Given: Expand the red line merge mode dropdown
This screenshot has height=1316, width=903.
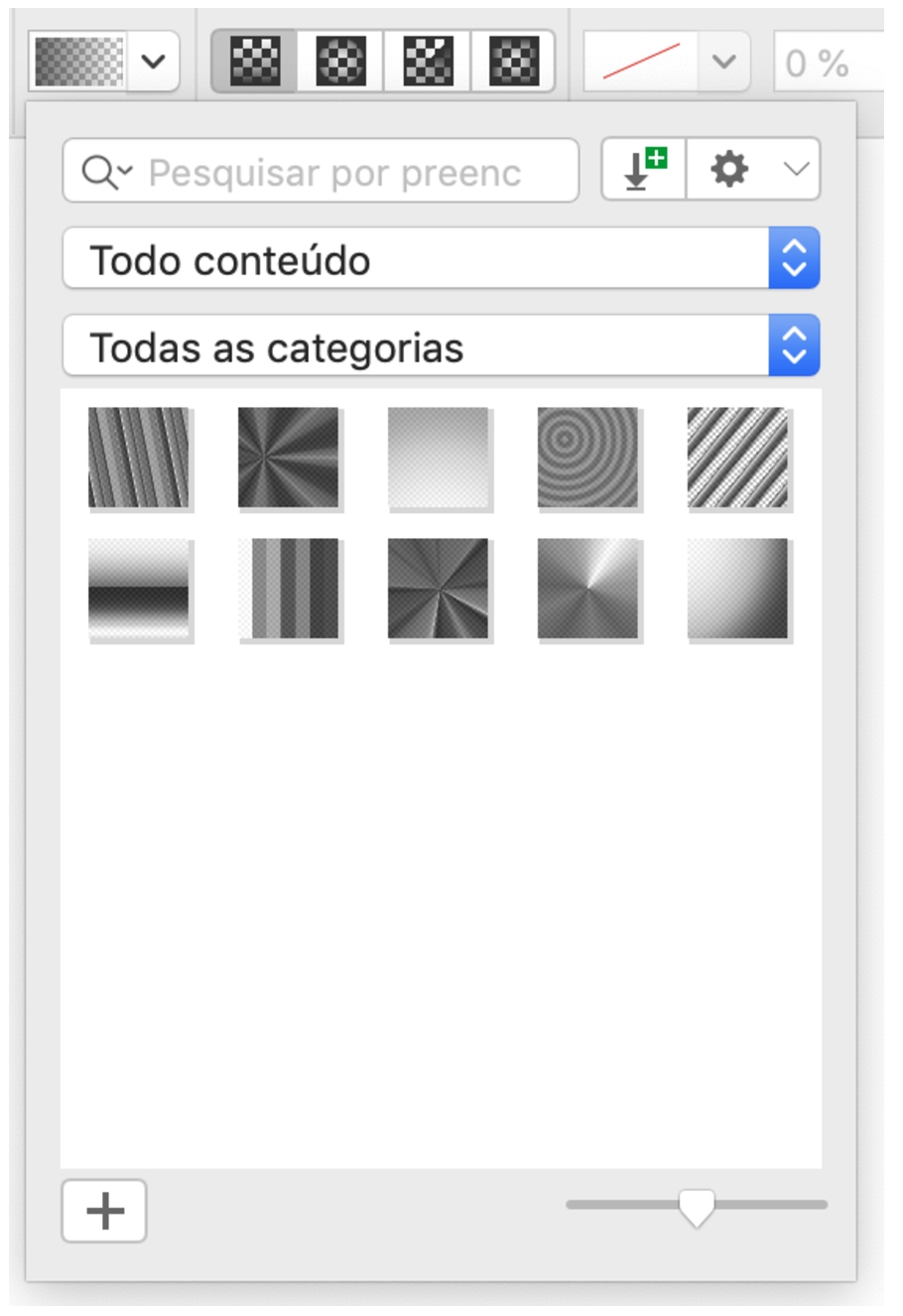Looking at the screenshot, I should (723, 62).
